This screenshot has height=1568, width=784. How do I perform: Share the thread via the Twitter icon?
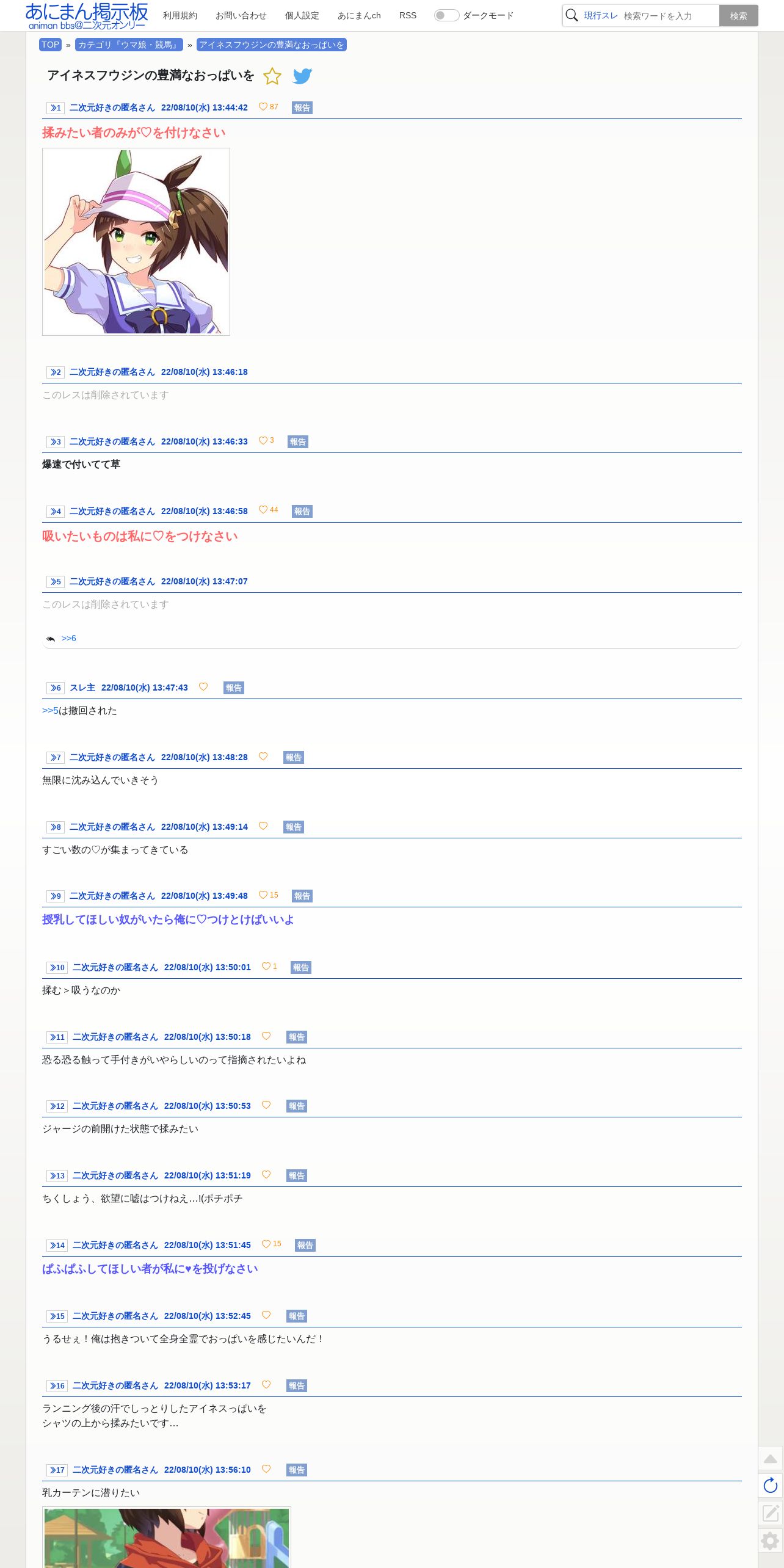(302, 76)
